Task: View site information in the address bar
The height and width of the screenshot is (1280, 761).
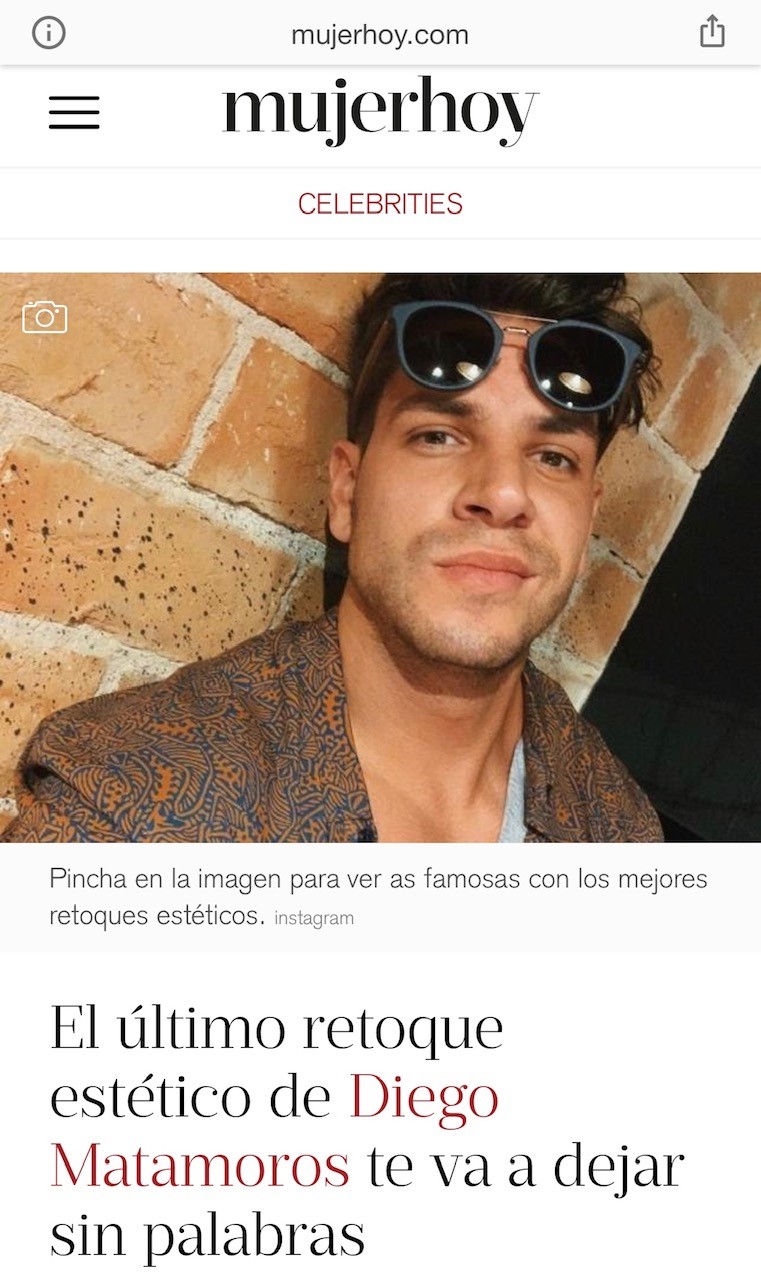Action: 48,33
